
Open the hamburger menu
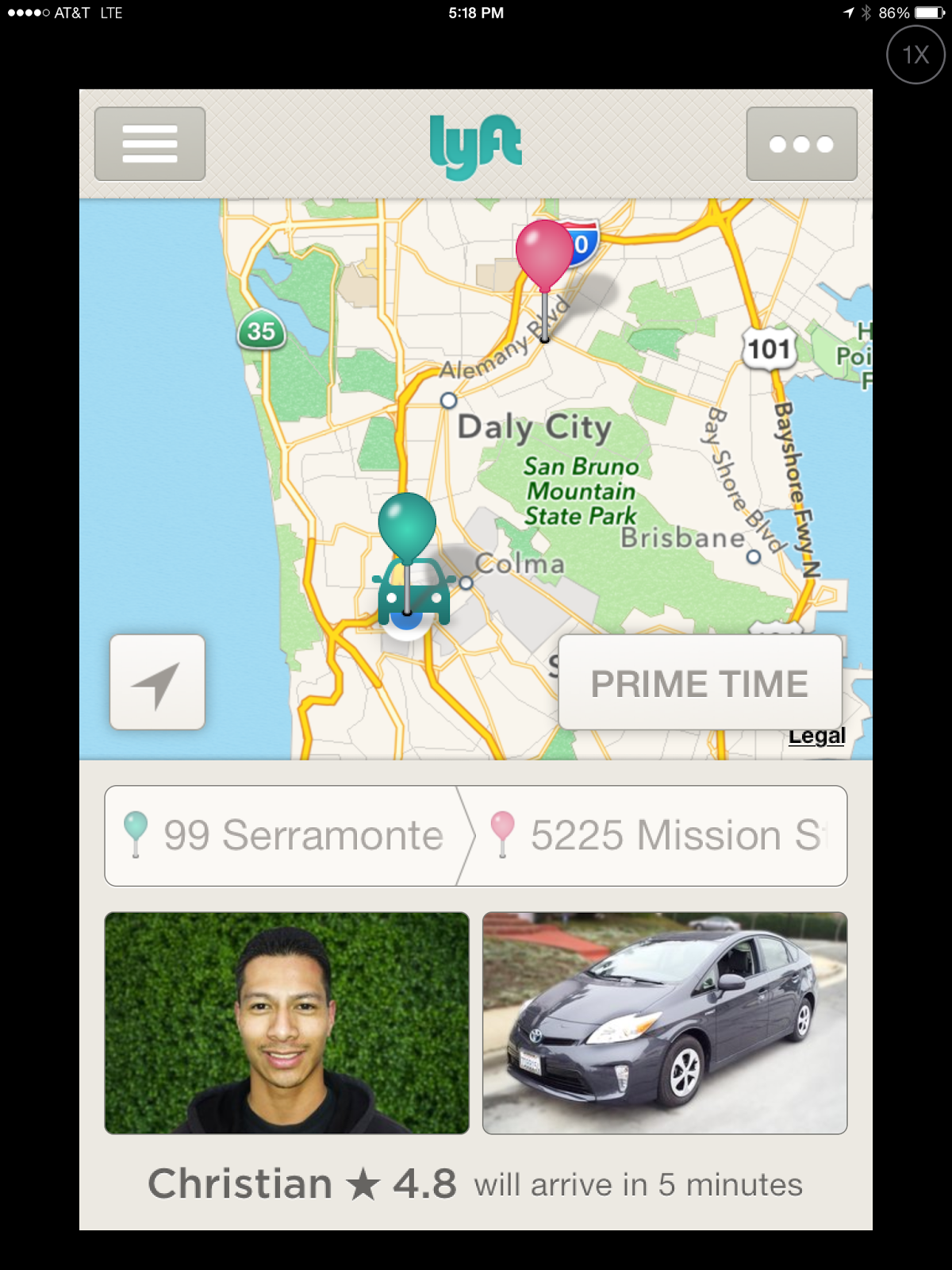pos(150,144)
